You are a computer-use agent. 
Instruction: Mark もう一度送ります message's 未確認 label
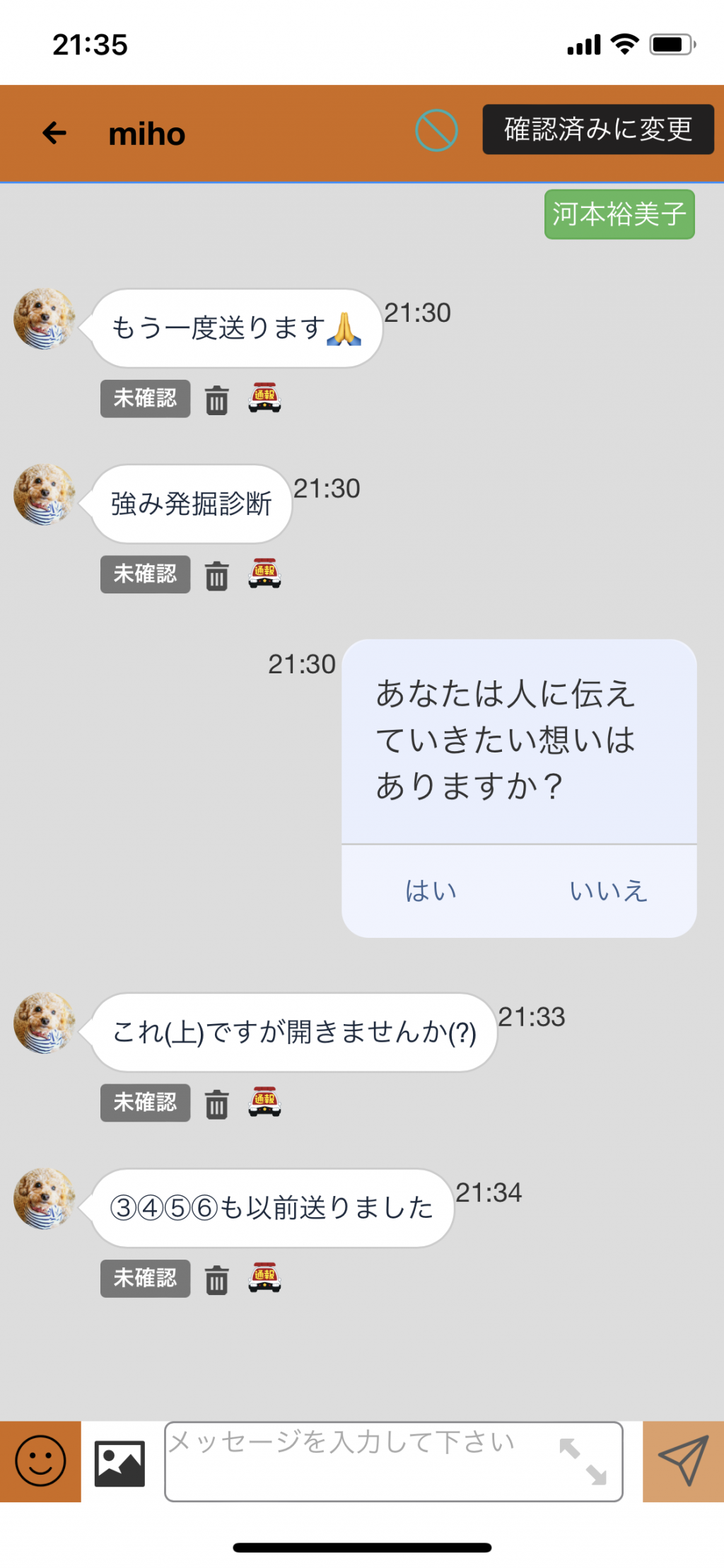(145, 398)
